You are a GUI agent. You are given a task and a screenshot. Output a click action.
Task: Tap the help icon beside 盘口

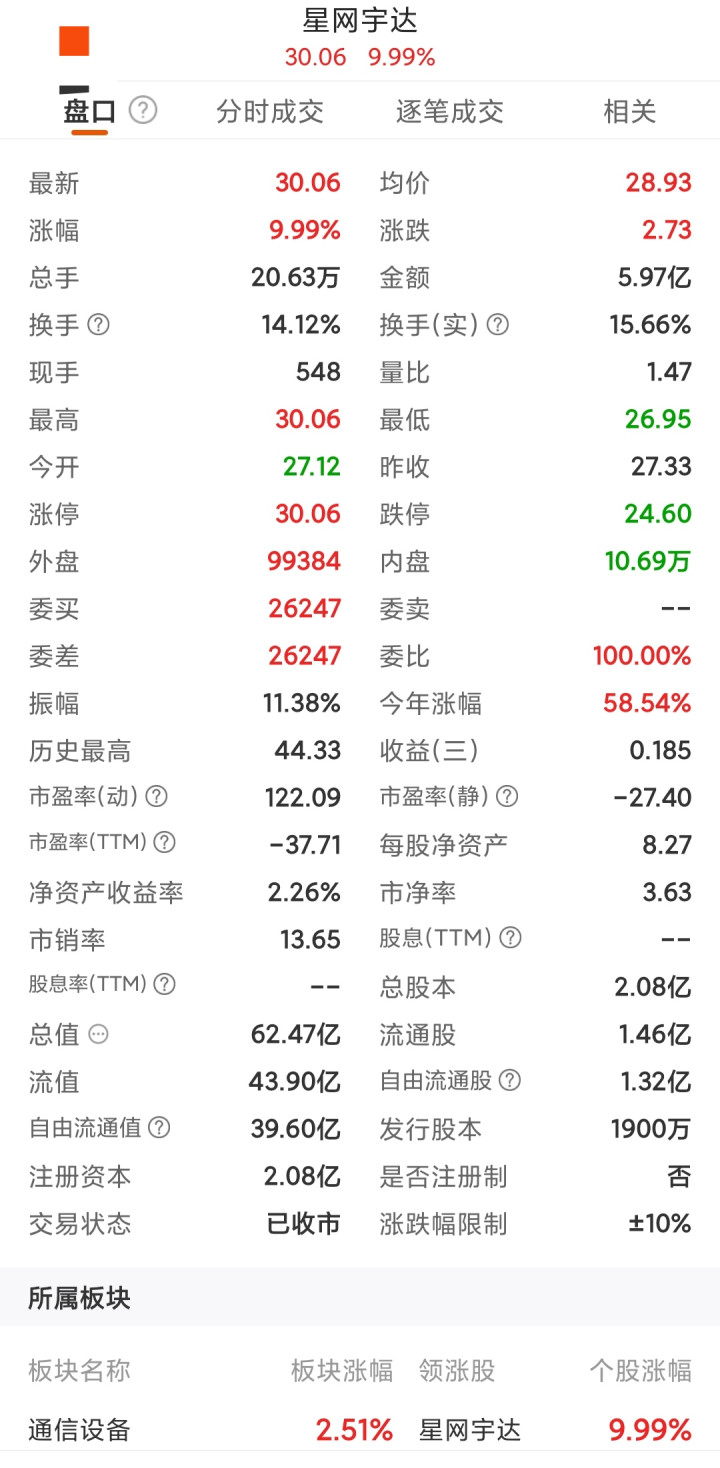[144, 110]
